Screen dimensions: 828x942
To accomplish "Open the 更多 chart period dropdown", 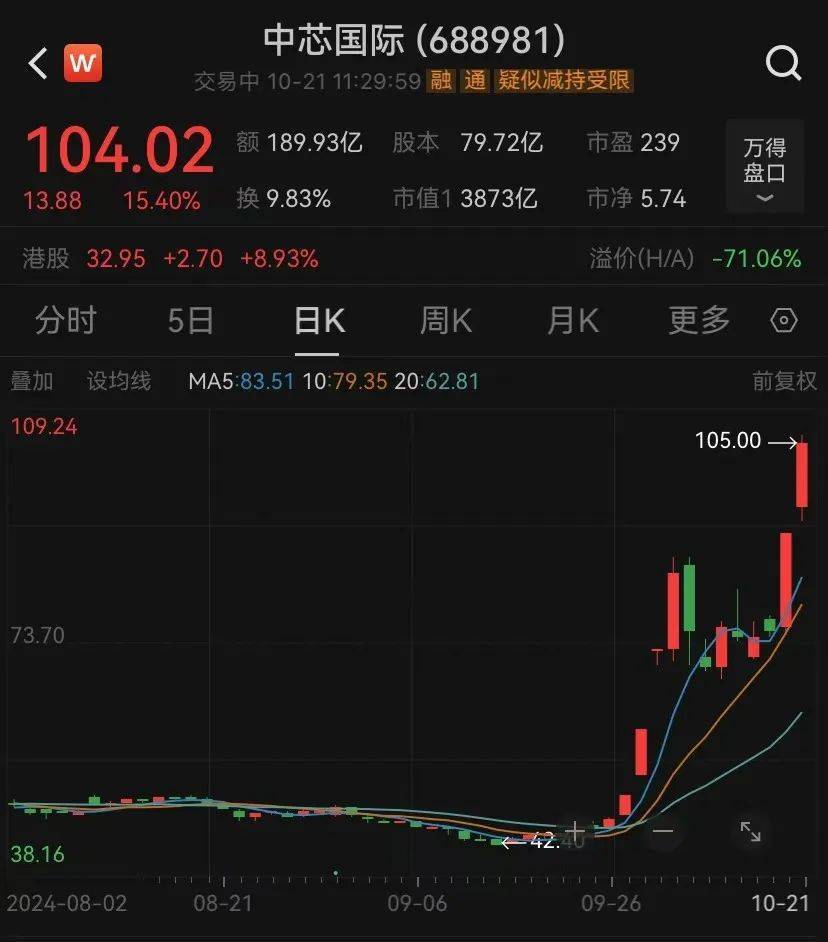I will coord(697,320).
